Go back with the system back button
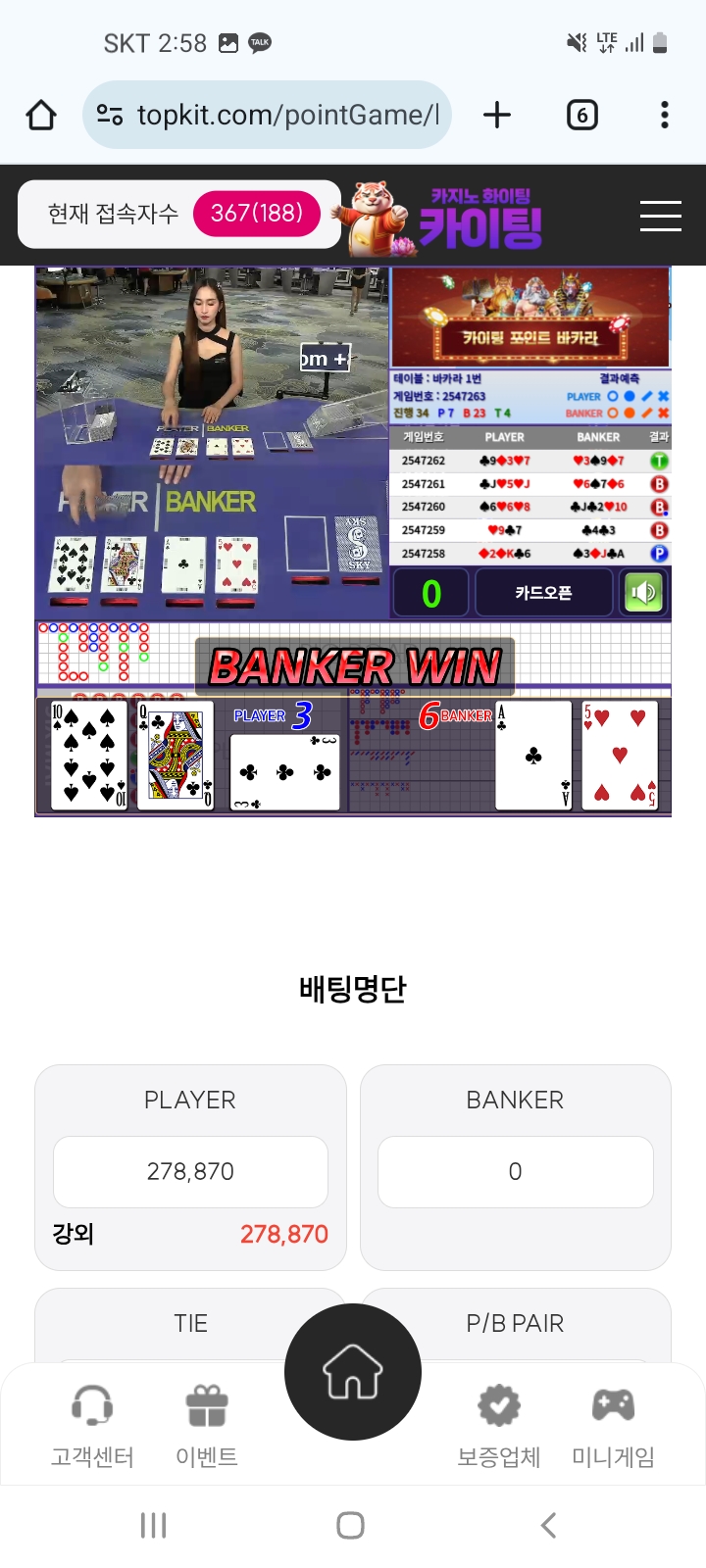706x1568 pixels. (548, 1525)
